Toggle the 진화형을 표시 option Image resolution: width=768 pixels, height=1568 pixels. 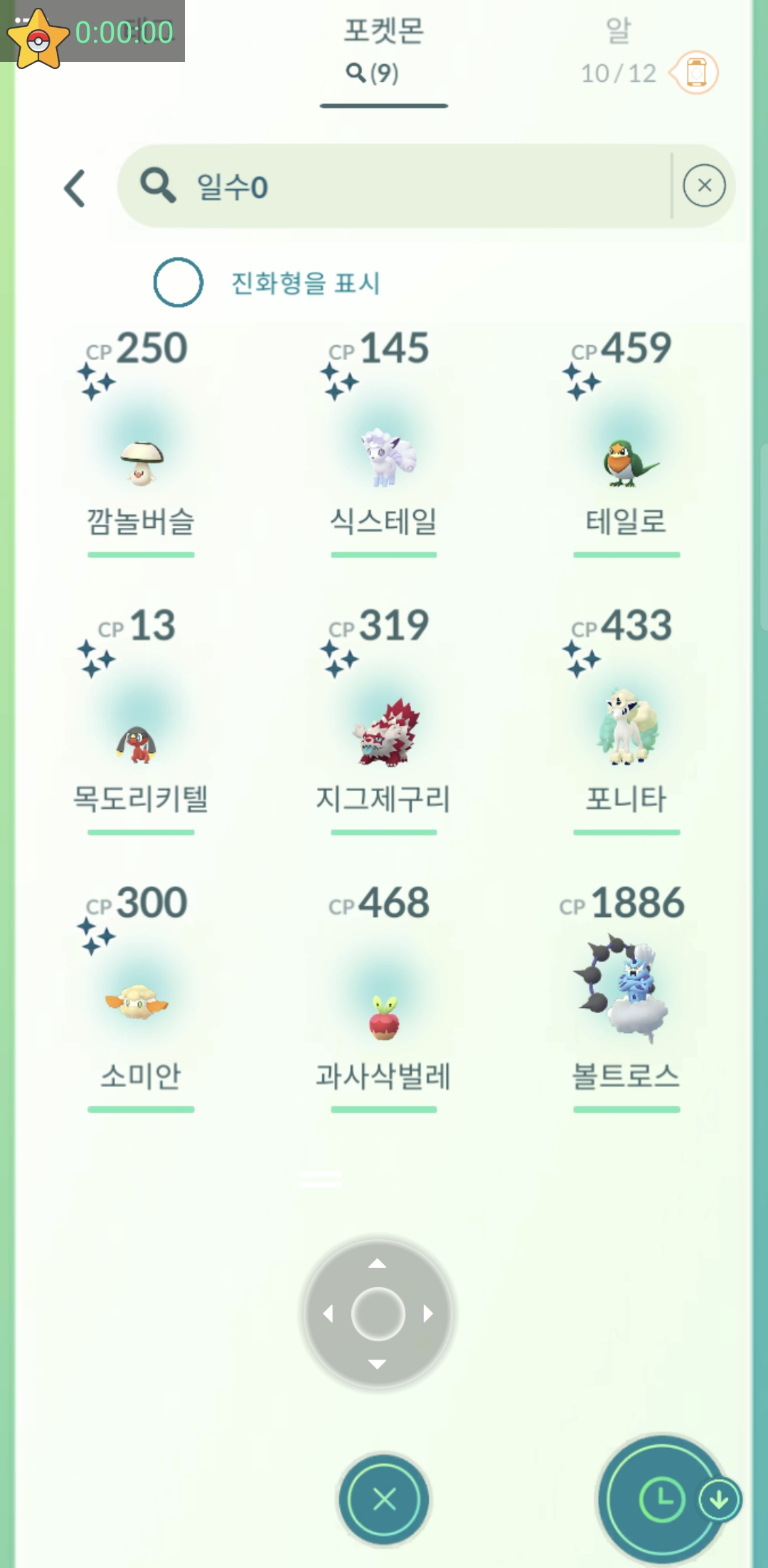pyautogui.click(x=178, y=282)
